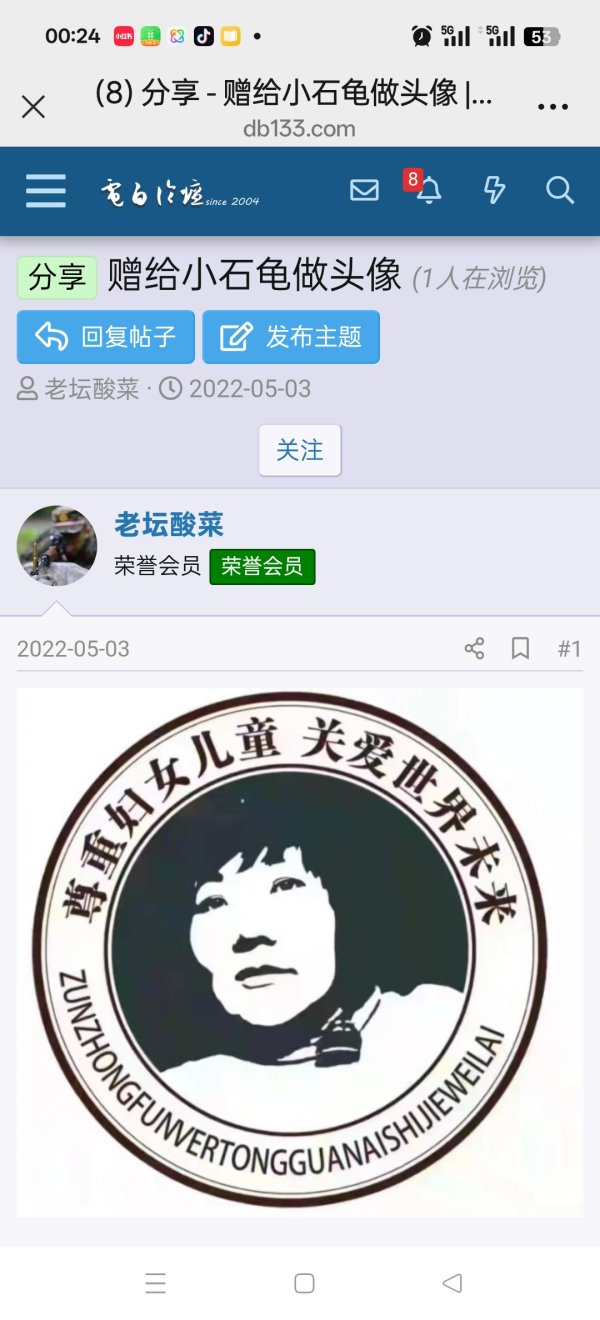600x1320 pixels.
Task: Open 老坛酸菜 profile from username
Action: click(169, 524)
